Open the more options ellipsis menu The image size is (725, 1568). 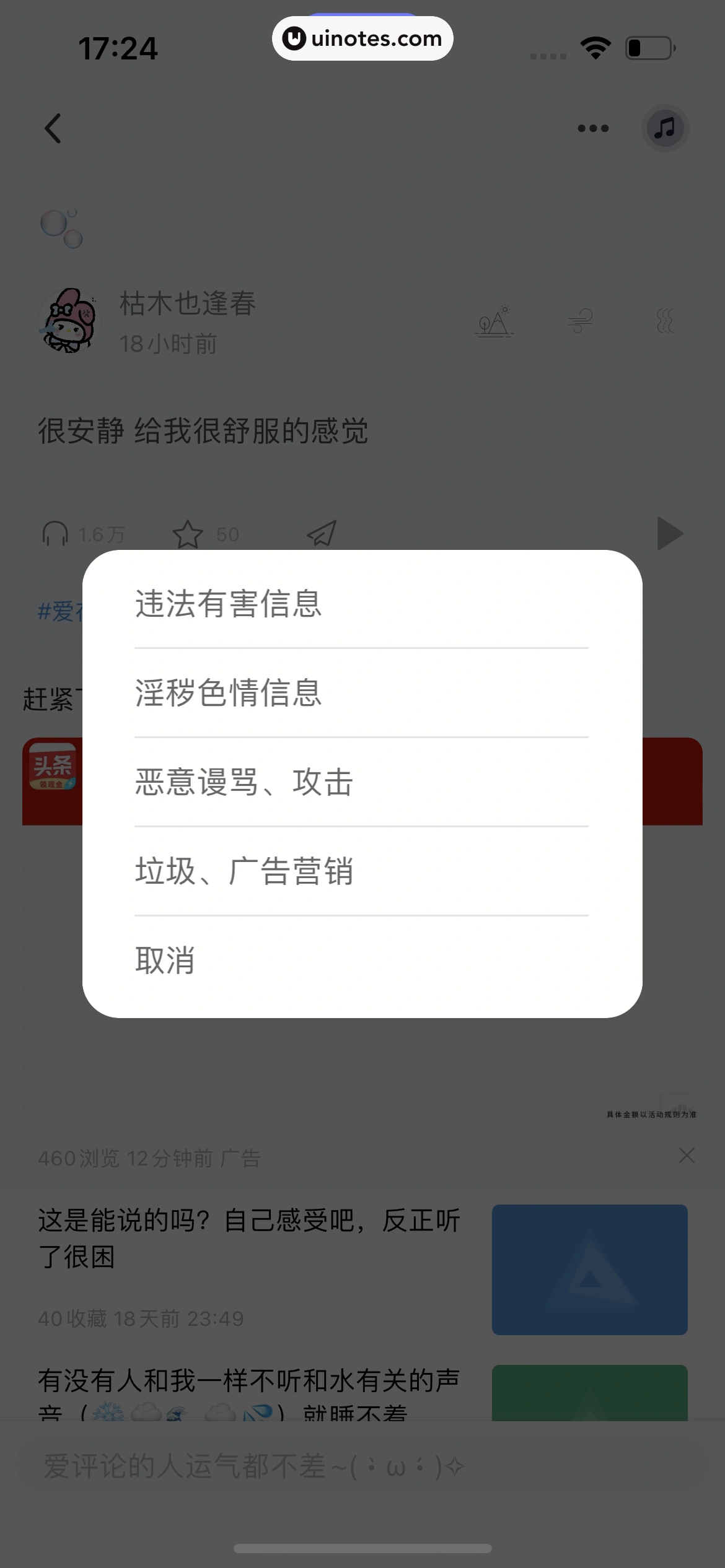point(592,128)
